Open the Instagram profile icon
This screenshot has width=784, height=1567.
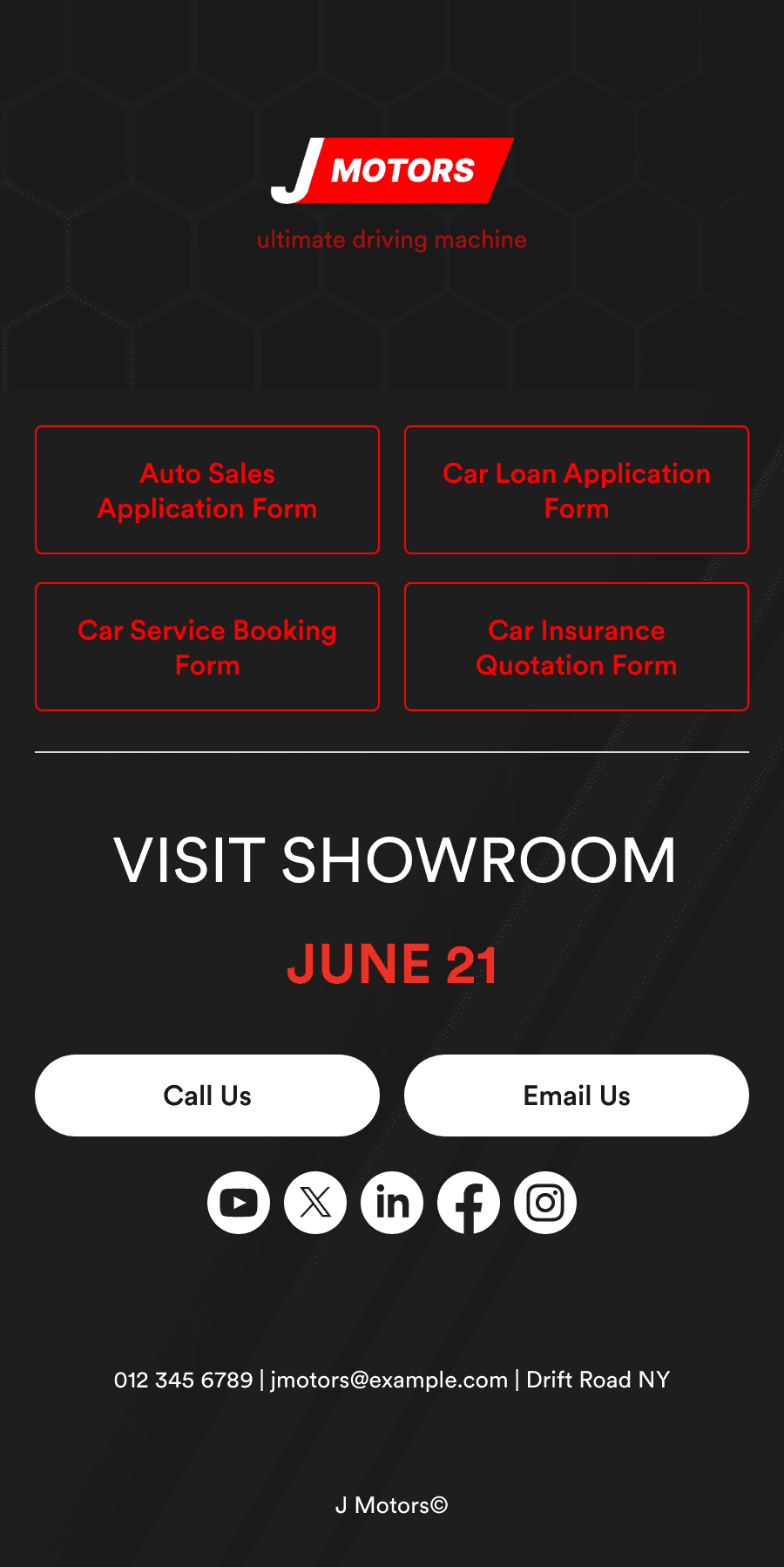tap(545, 1203)
